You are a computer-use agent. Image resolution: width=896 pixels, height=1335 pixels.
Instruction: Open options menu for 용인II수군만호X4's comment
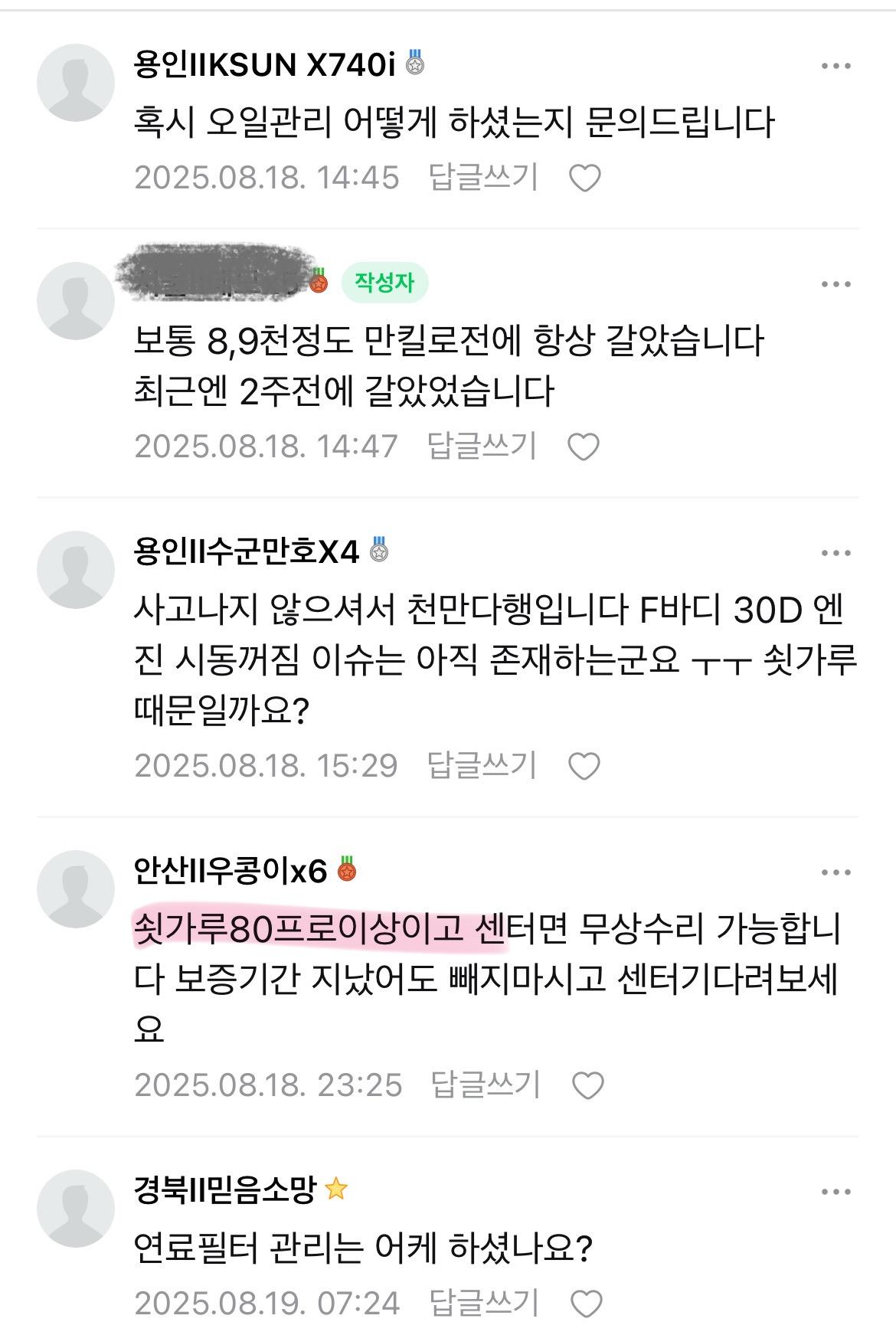pos(836,553)
